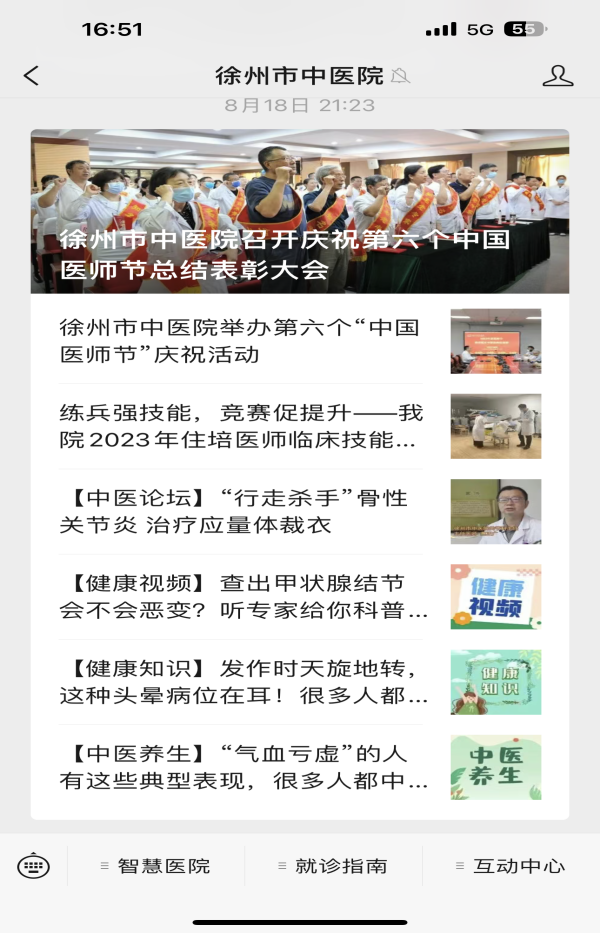
Task: Open the 健康知识 article on 头晕
Action: 240,682
